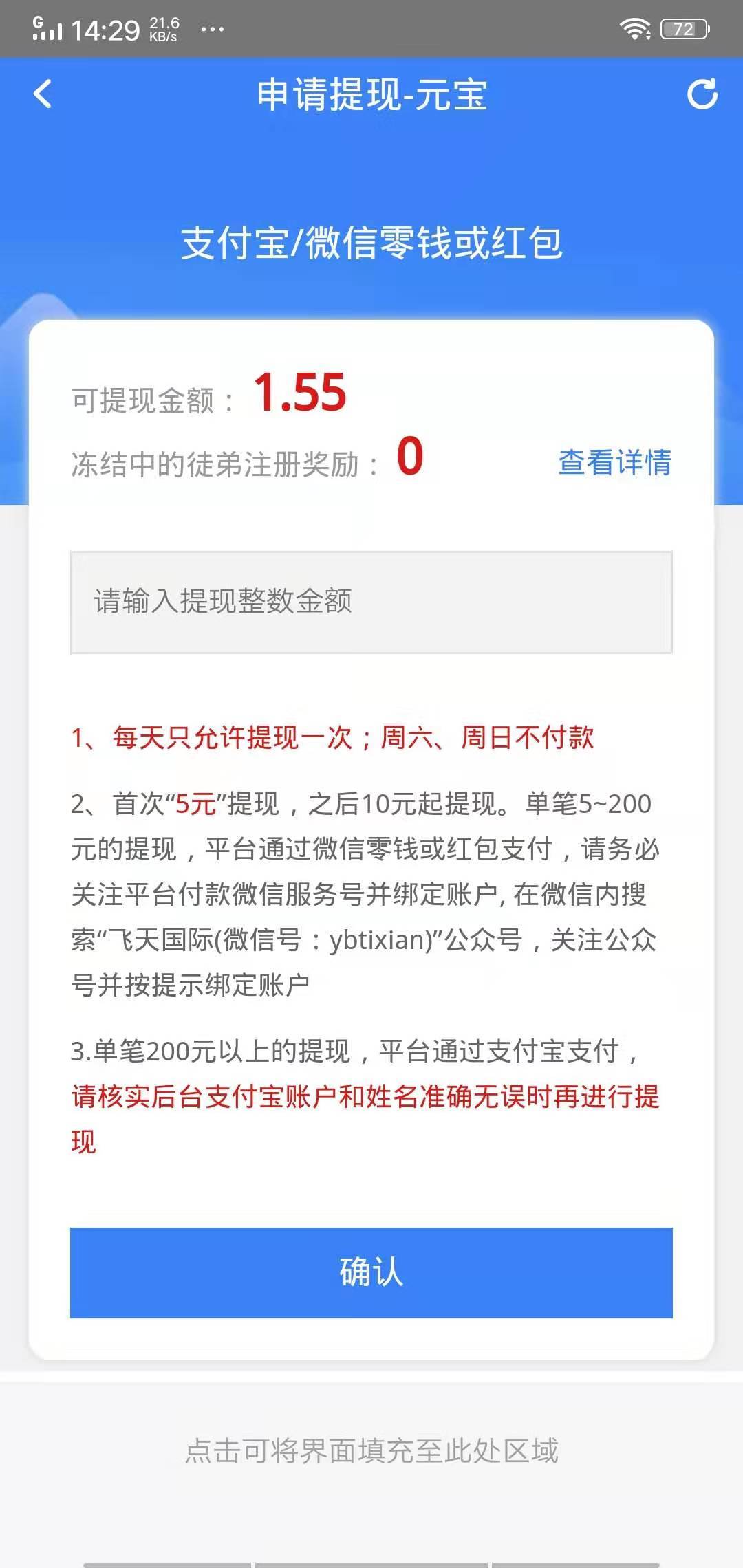Tap 点击可将界面填充至此处区域 to fill screen
Screen dimensions: 743x1568
tap(371, 1450)
